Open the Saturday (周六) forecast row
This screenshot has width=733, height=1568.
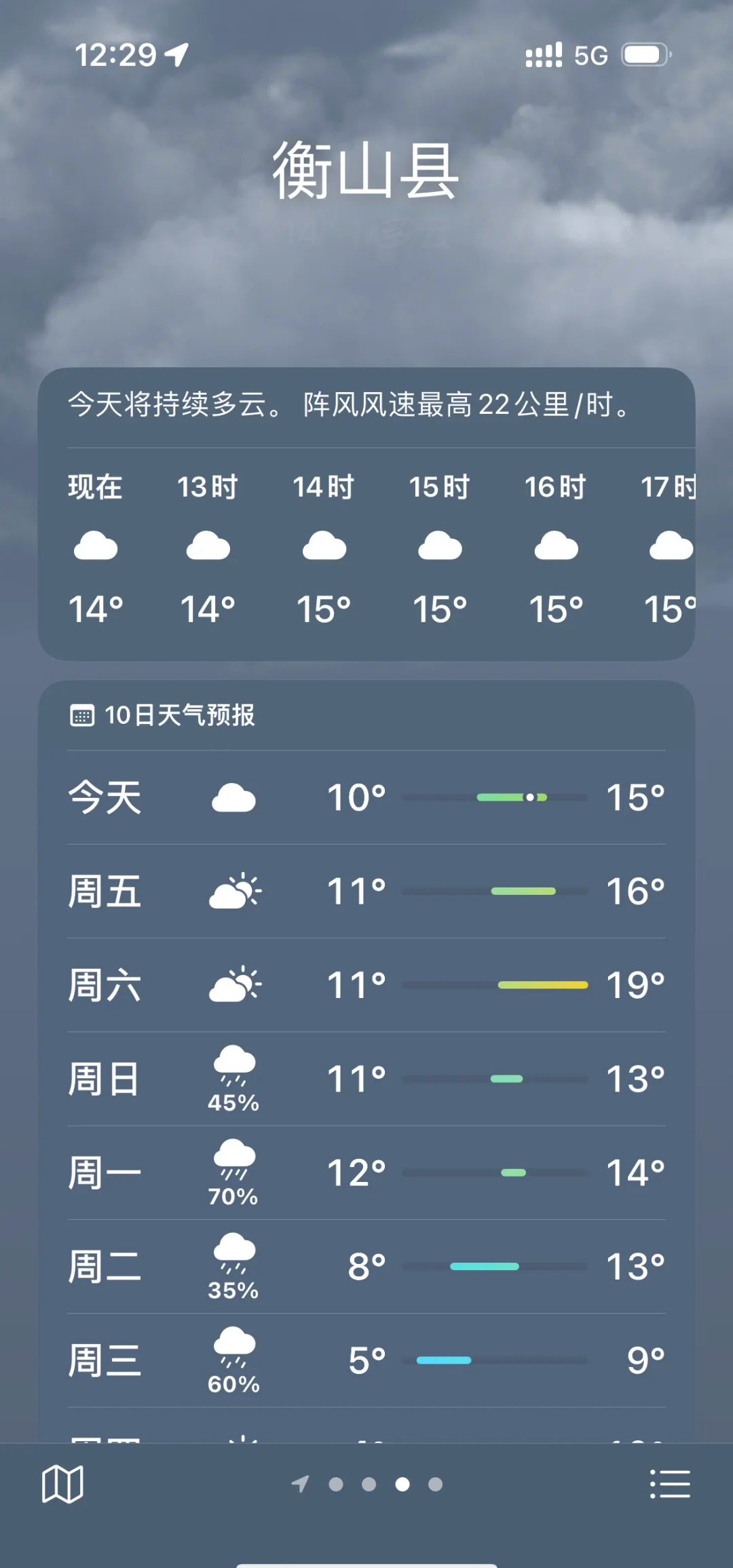pos(366,984)
